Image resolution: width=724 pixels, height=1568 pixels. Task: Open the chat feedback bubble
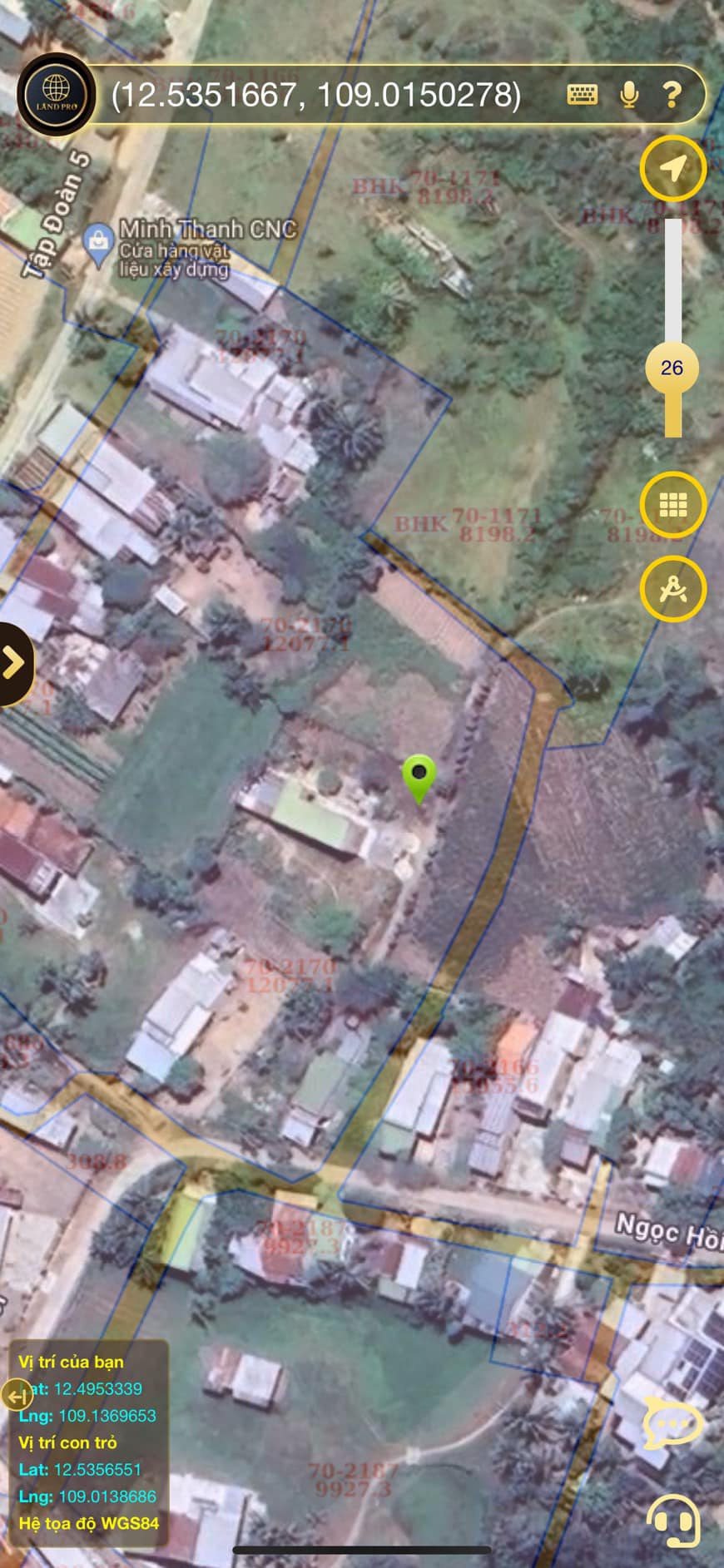pyautogui.click(x=672, y=1423)
